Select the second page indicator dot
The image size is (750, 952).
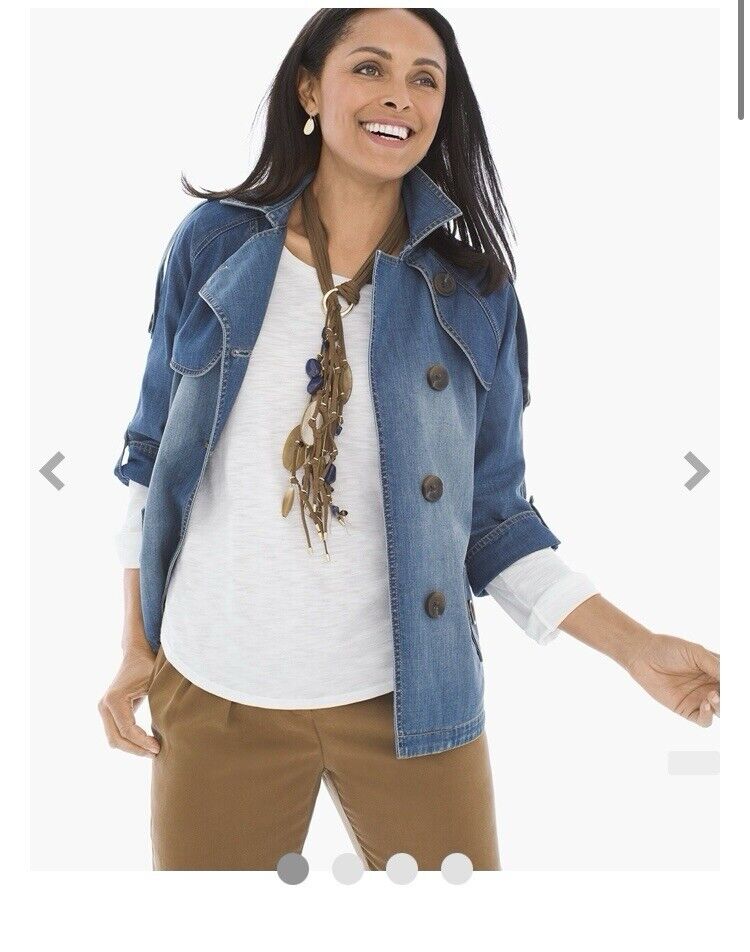point(348,868)
